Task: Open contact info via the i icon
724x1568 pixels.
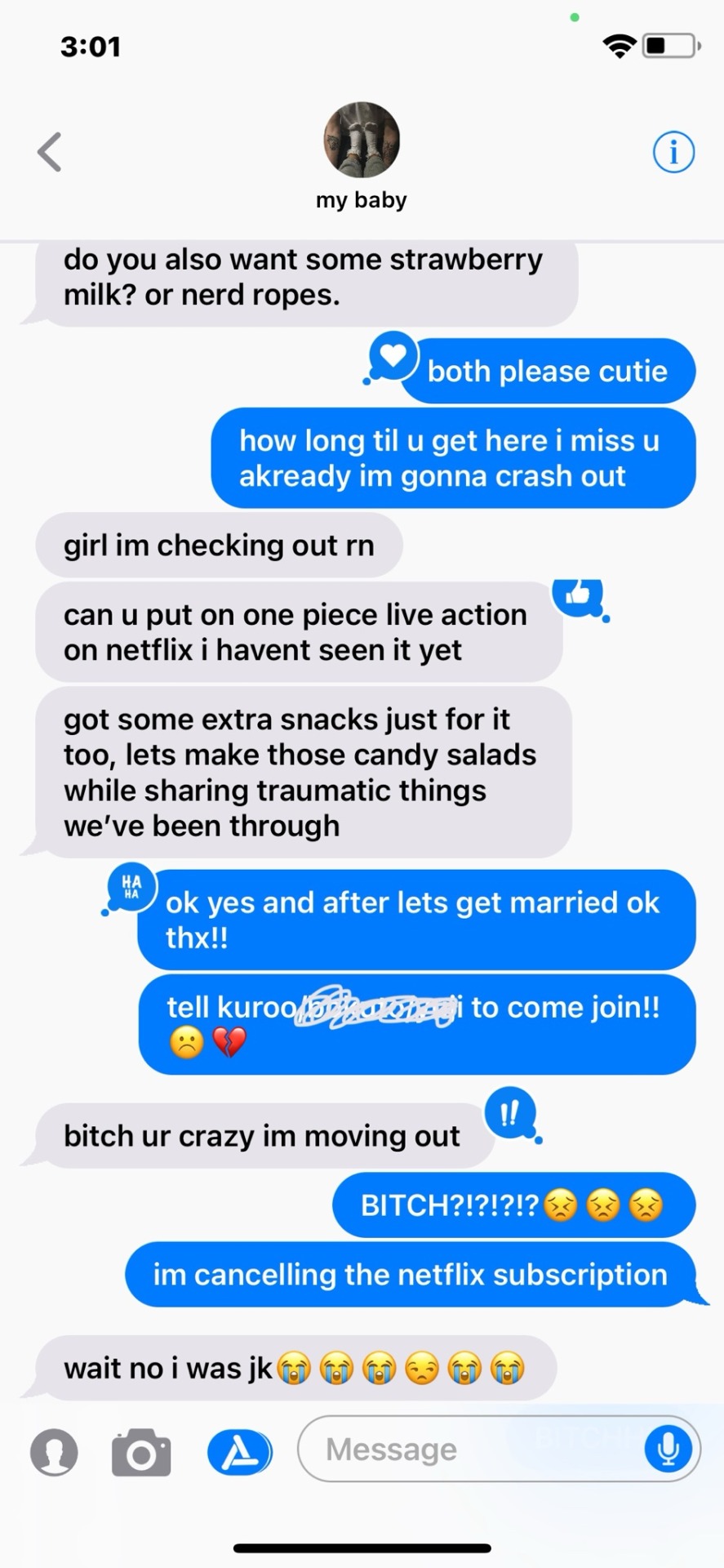Action: point(673,152)
